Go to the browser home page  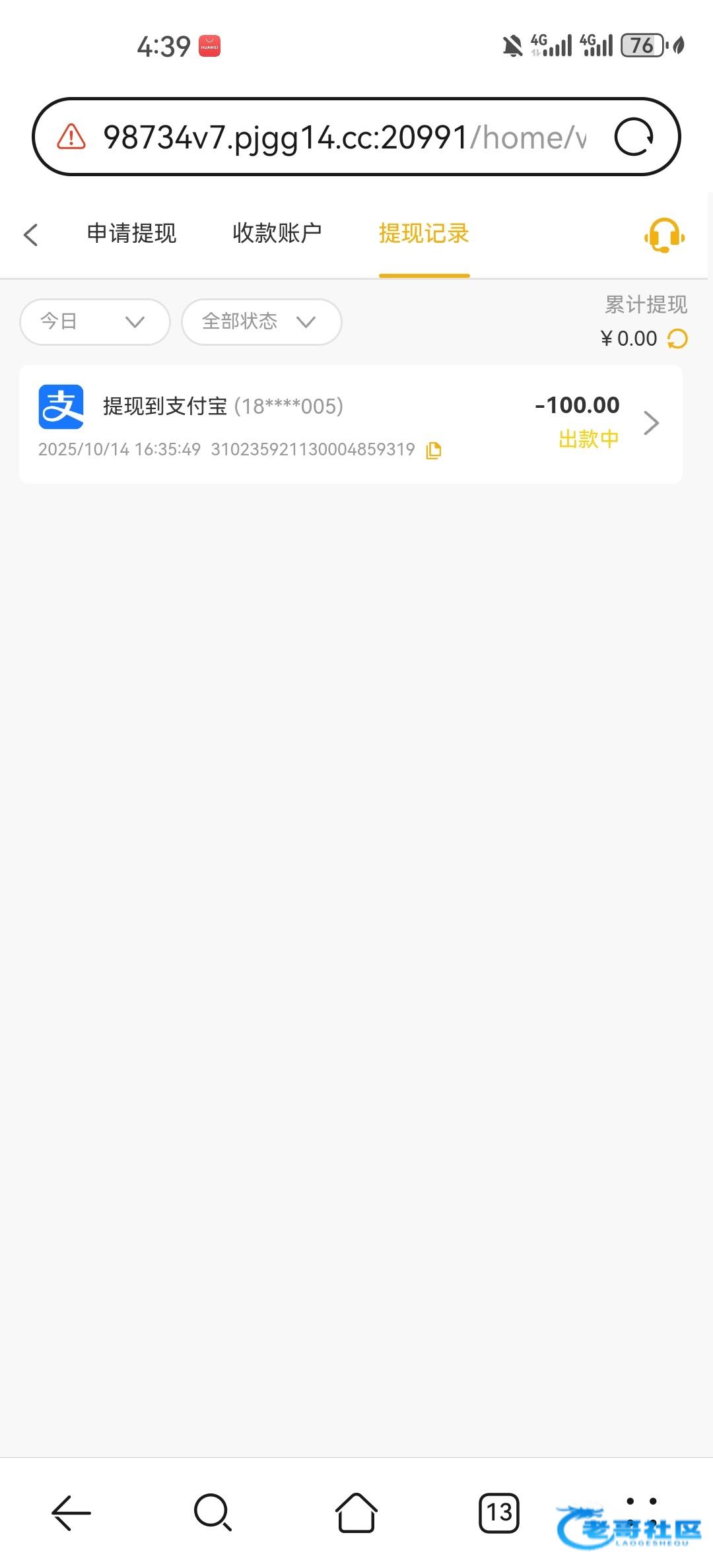pos(356,1513)
